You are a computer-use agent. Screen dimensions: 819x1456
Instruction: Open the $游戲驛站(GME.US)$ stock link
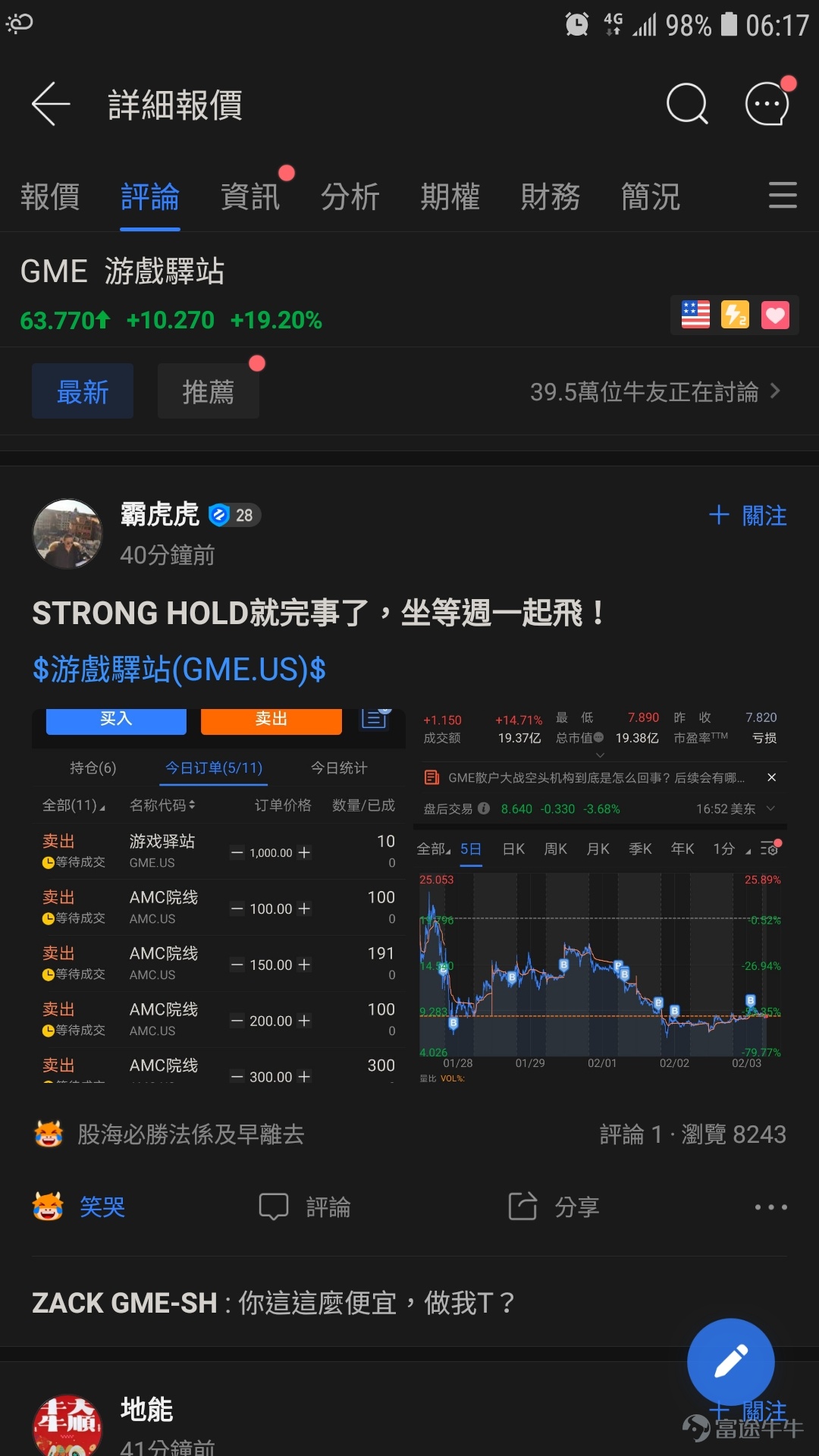(x=179, y=670)
